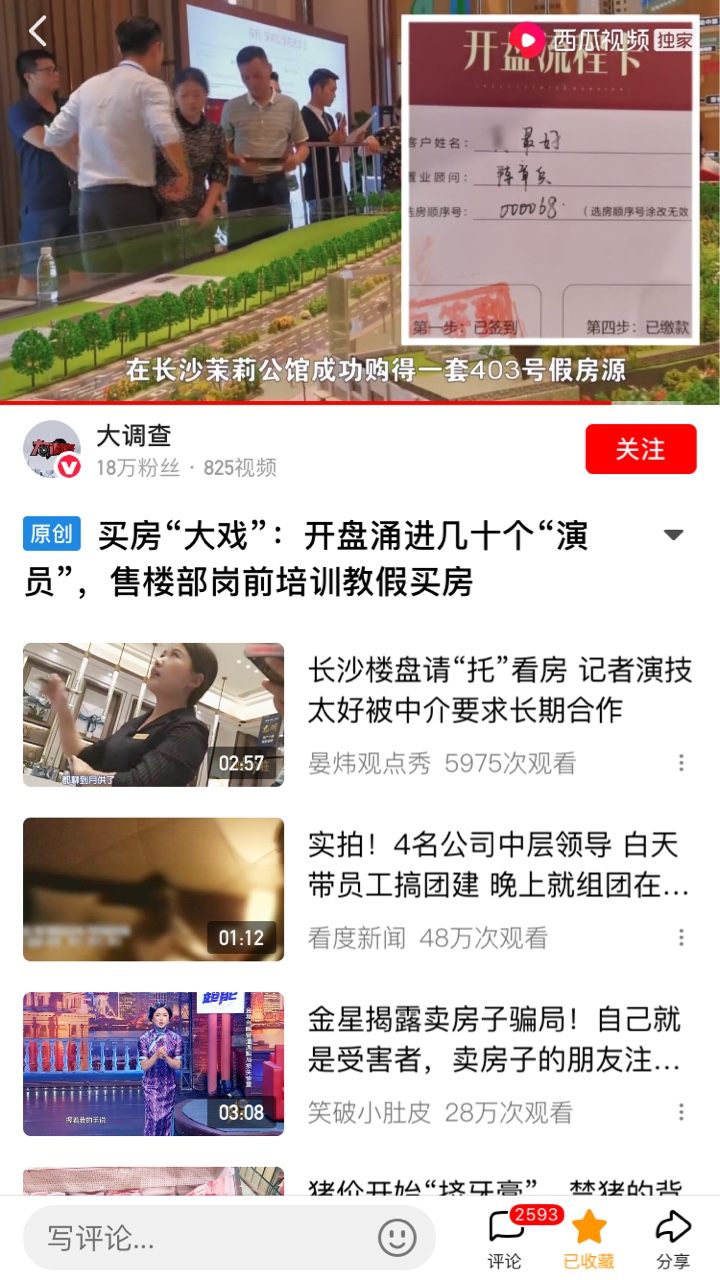The width and height of the screenshot is (720, 1280).
Task: View the 2593 comments
Action: click(505, 1238)
